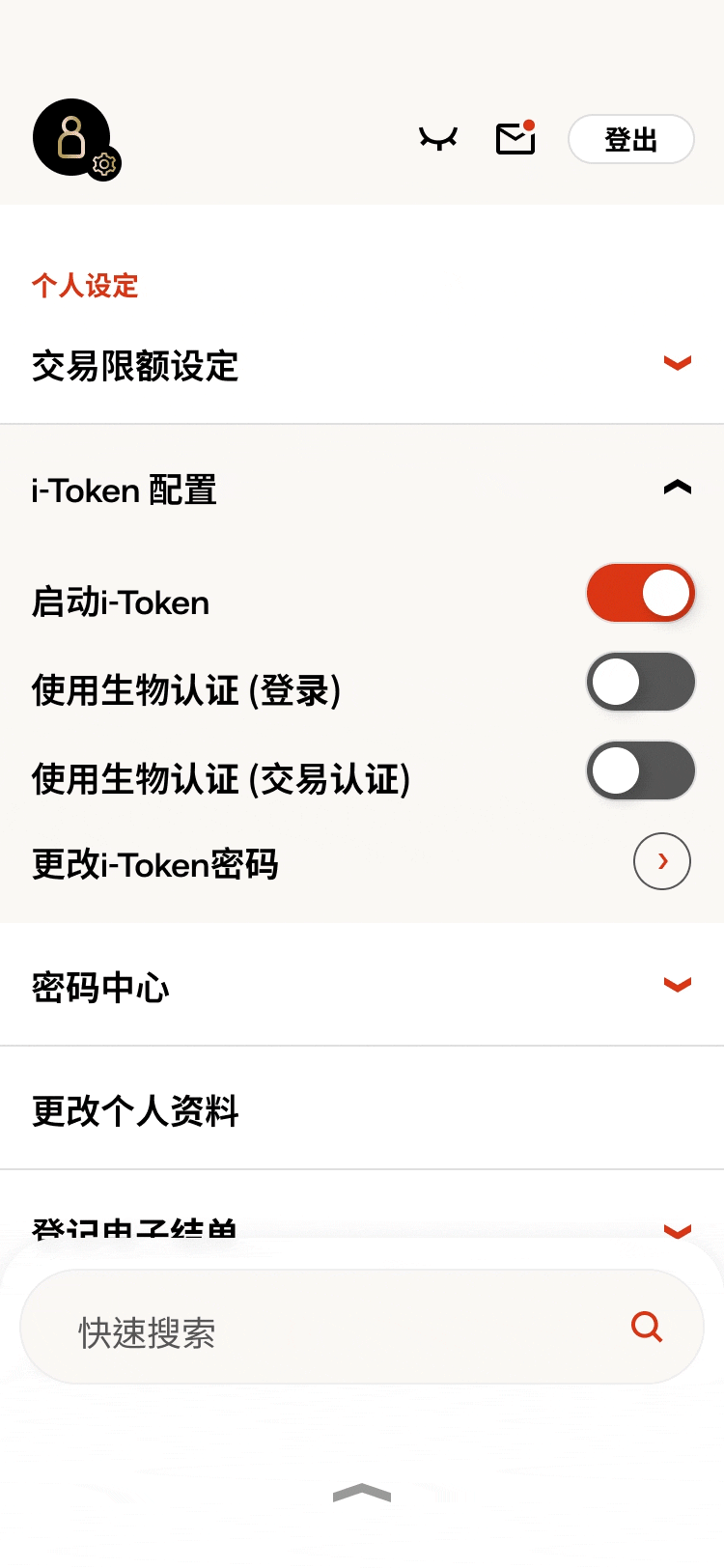Enable 使用生物认证 (登录) switch
Image resolution: width=724 pixels, height=1568 pixels.
pos(640,683)
